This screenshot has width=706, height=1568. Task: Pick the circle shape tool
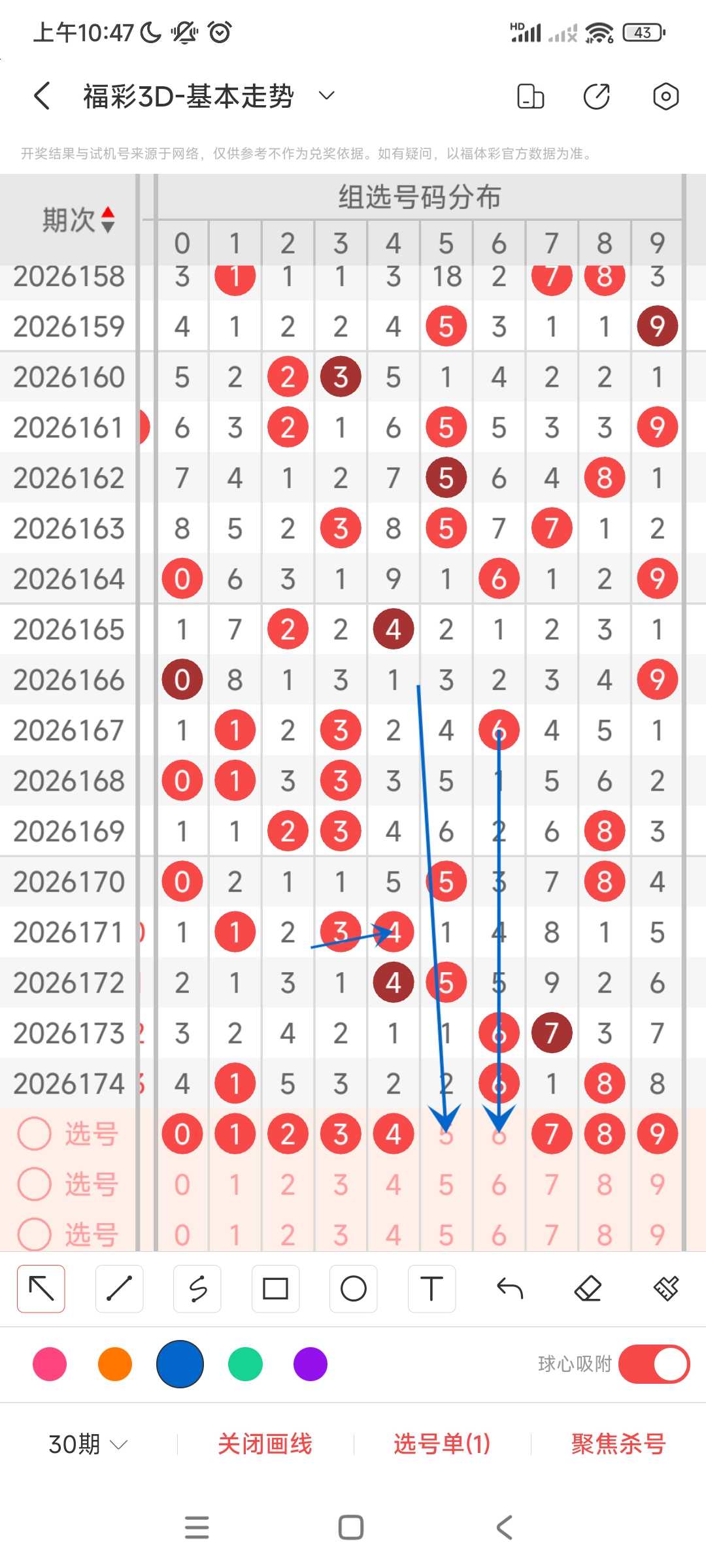(x=354, y=1288)
